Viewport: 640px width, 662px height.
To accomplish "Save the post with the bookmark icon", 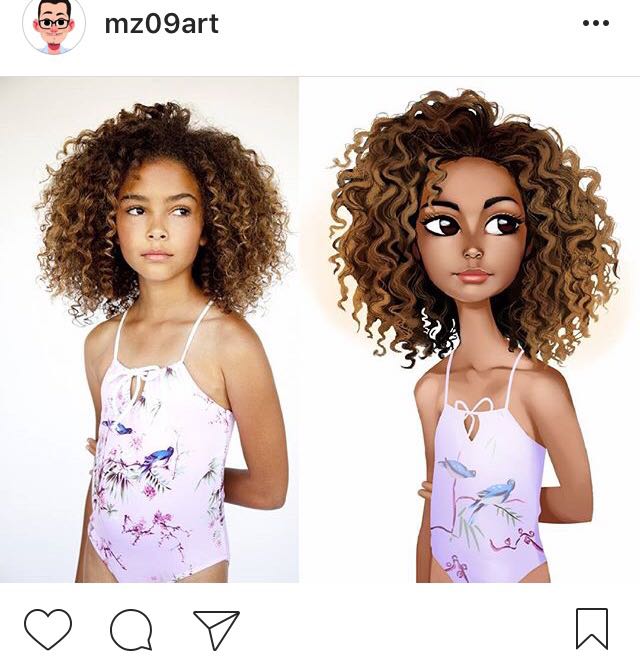I will point(592,629).
